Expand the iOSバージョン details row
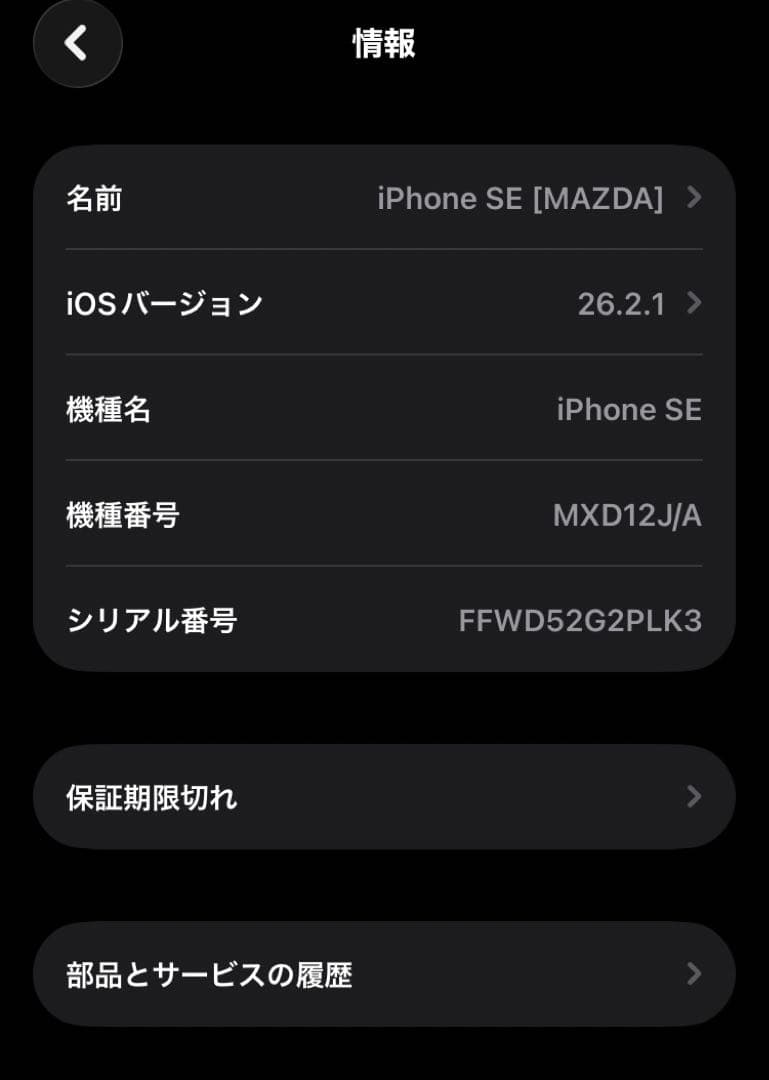The height and width of the screenshot is (1080, 769). (384, 304)
